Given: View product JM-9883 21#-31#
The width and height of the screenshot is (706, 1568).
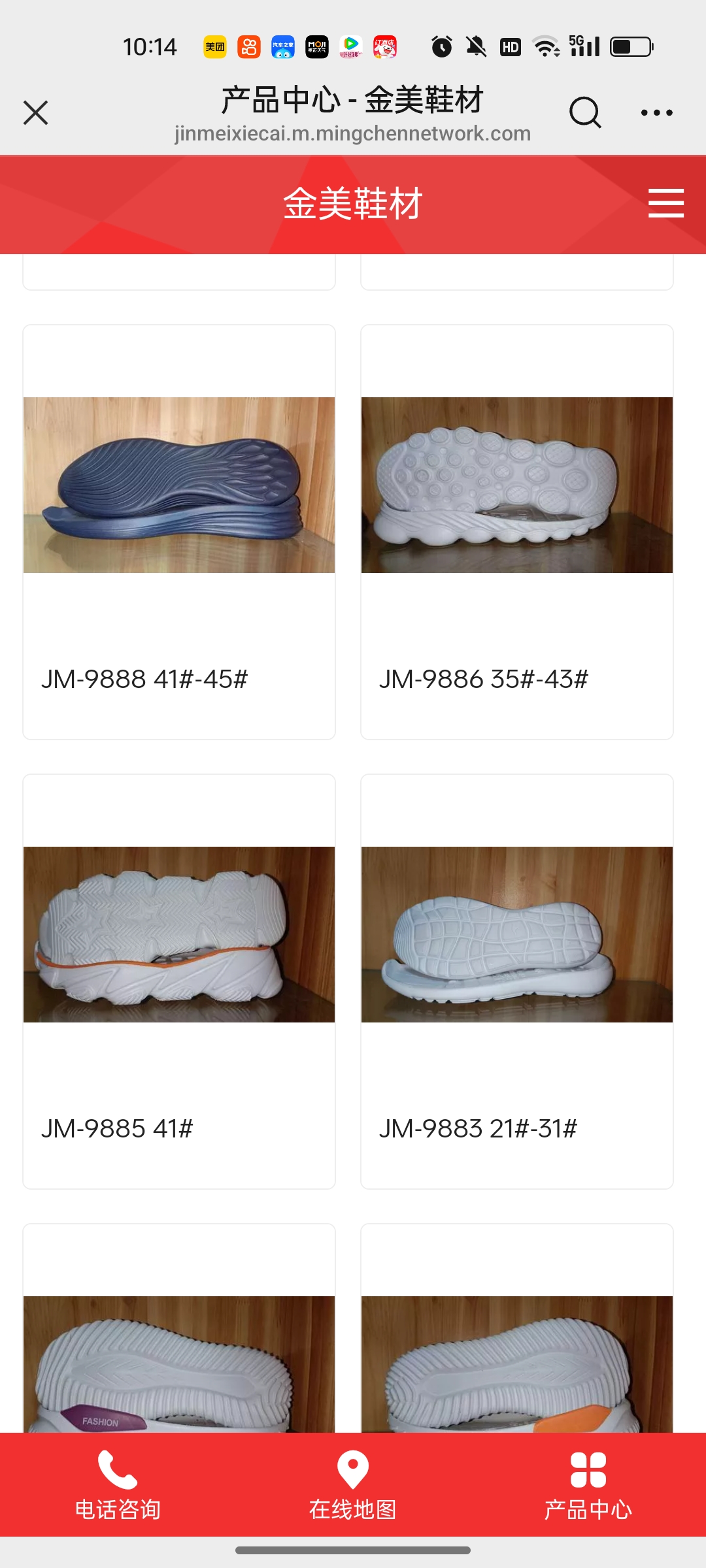Looking at the screenshot, I should [x=516, y=981].
